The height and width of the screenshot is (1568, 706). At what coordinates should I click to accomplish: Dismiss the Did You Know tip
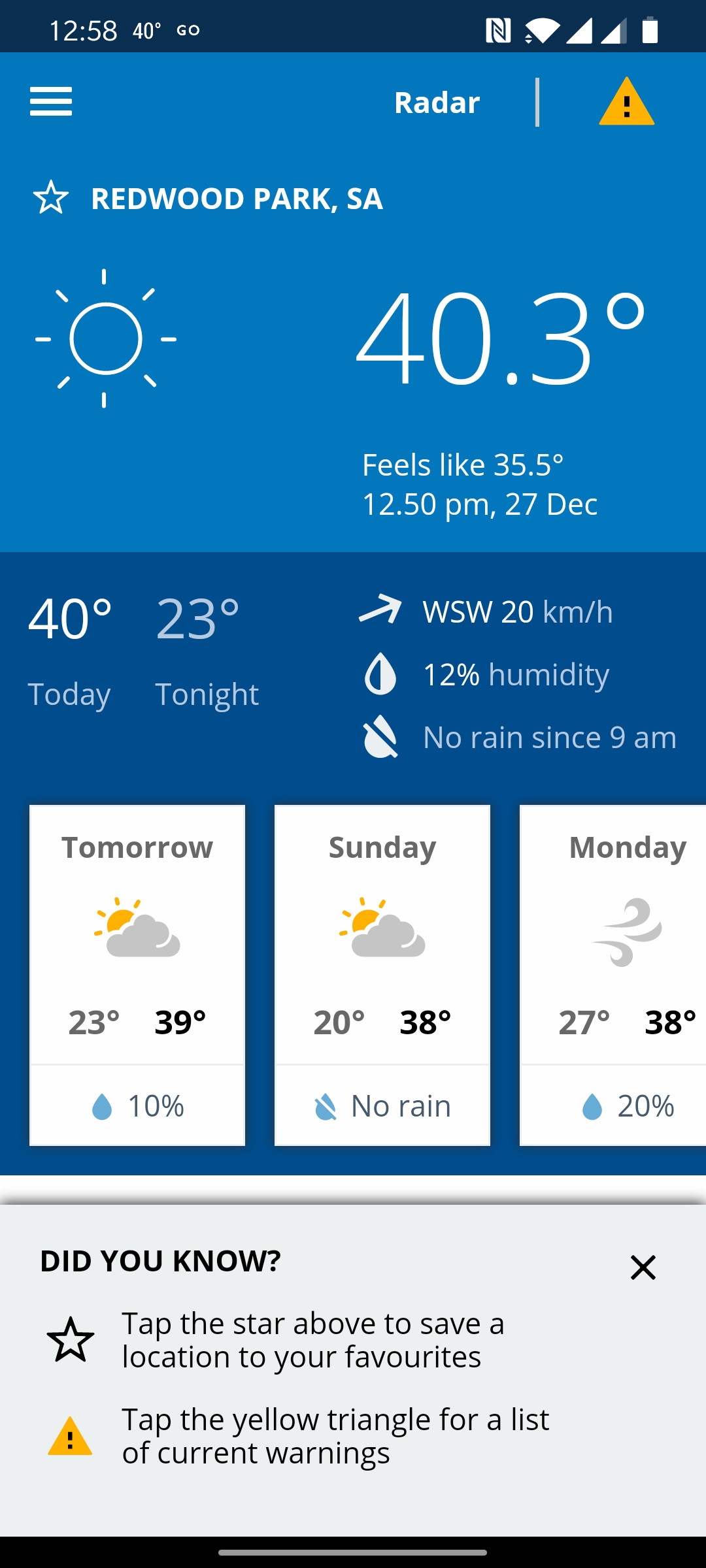(x=643, y=1267)
